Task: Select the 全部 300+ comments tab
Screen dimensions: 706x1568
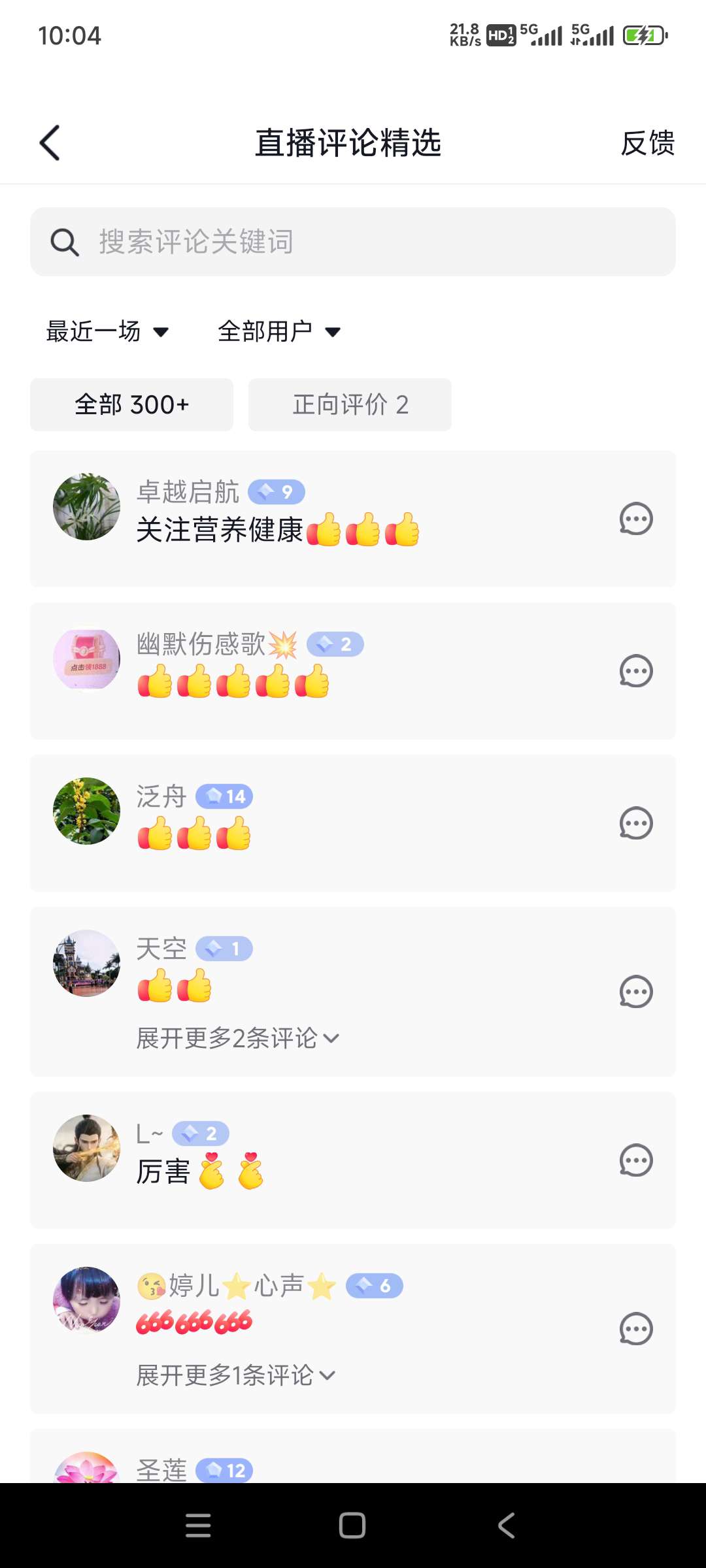Action: (x=131, y=404)
